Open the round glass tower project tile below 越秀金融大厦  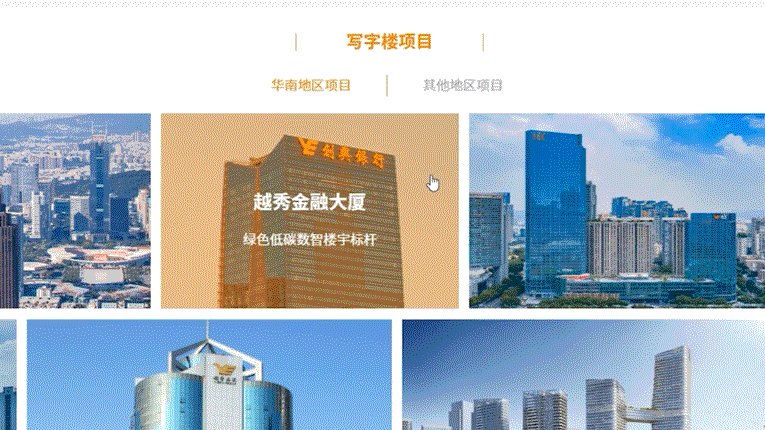[209, 376]
